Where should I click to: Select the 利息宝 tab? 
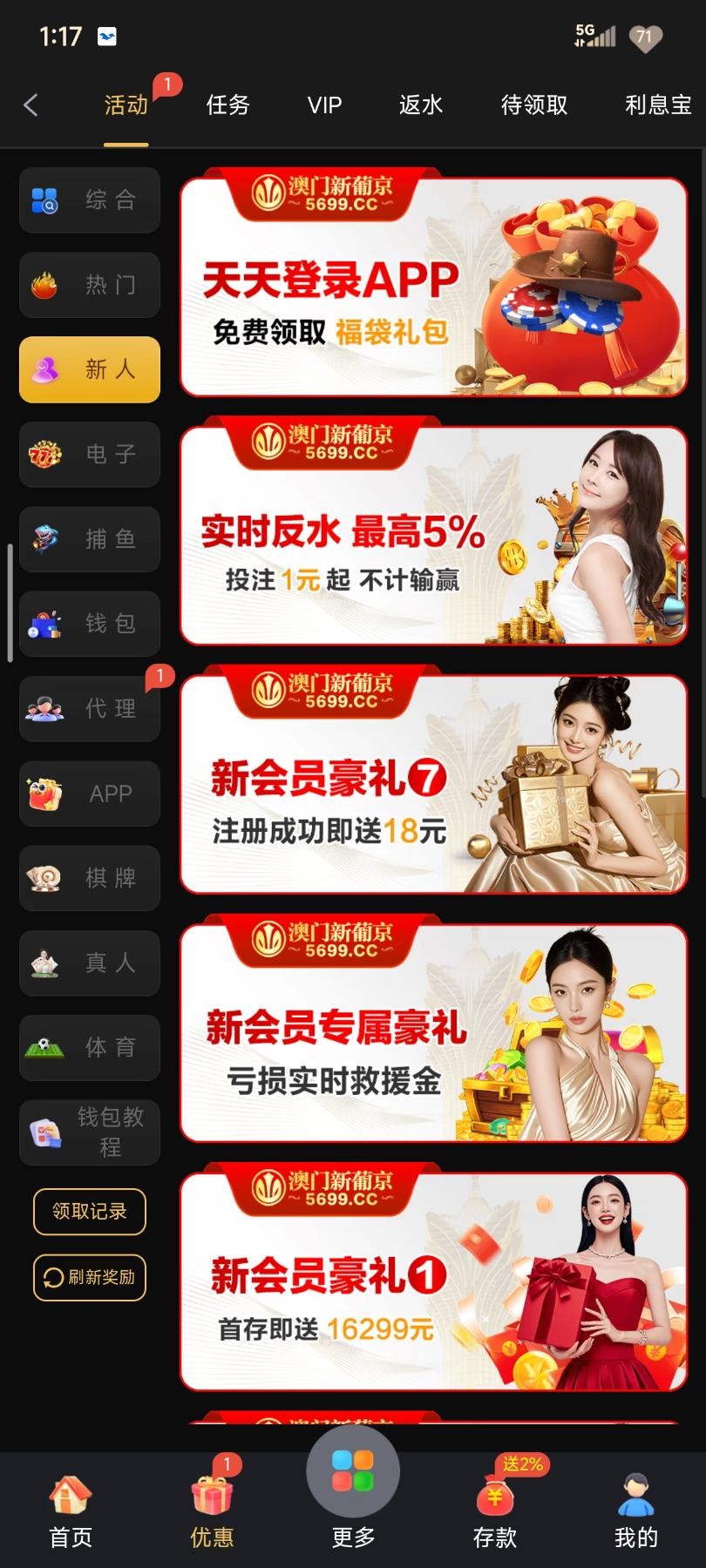[658, 105]
